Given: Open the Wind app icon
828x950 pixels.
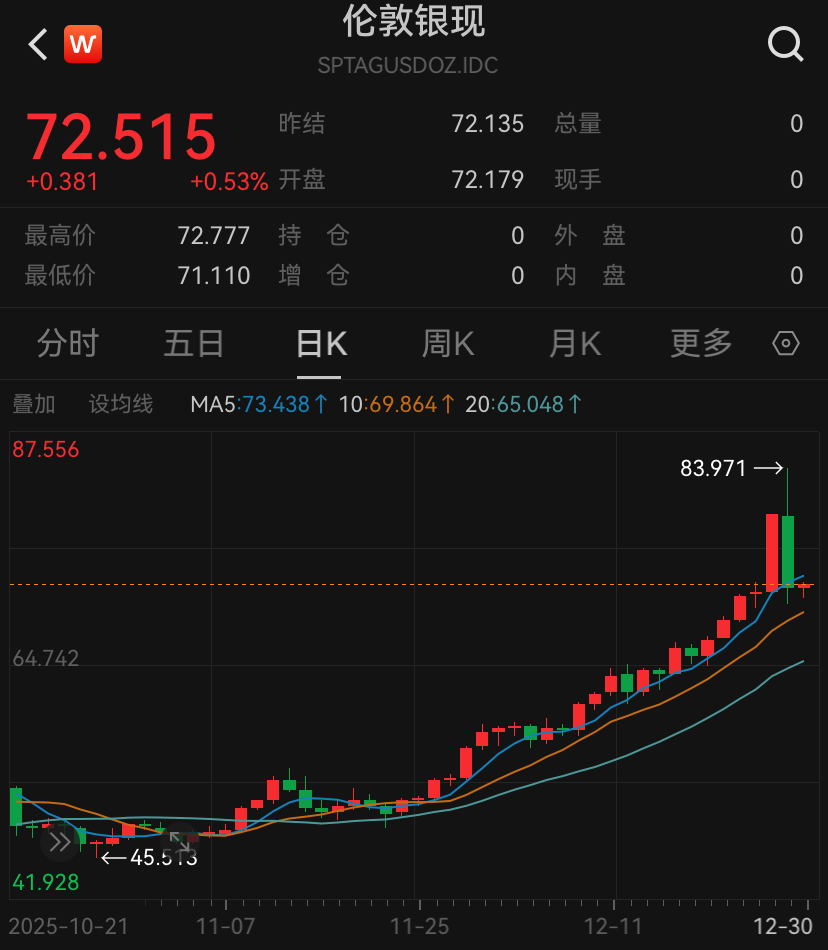Looking at the screenshot, I should pyautogui.click(x=83, y=44).
